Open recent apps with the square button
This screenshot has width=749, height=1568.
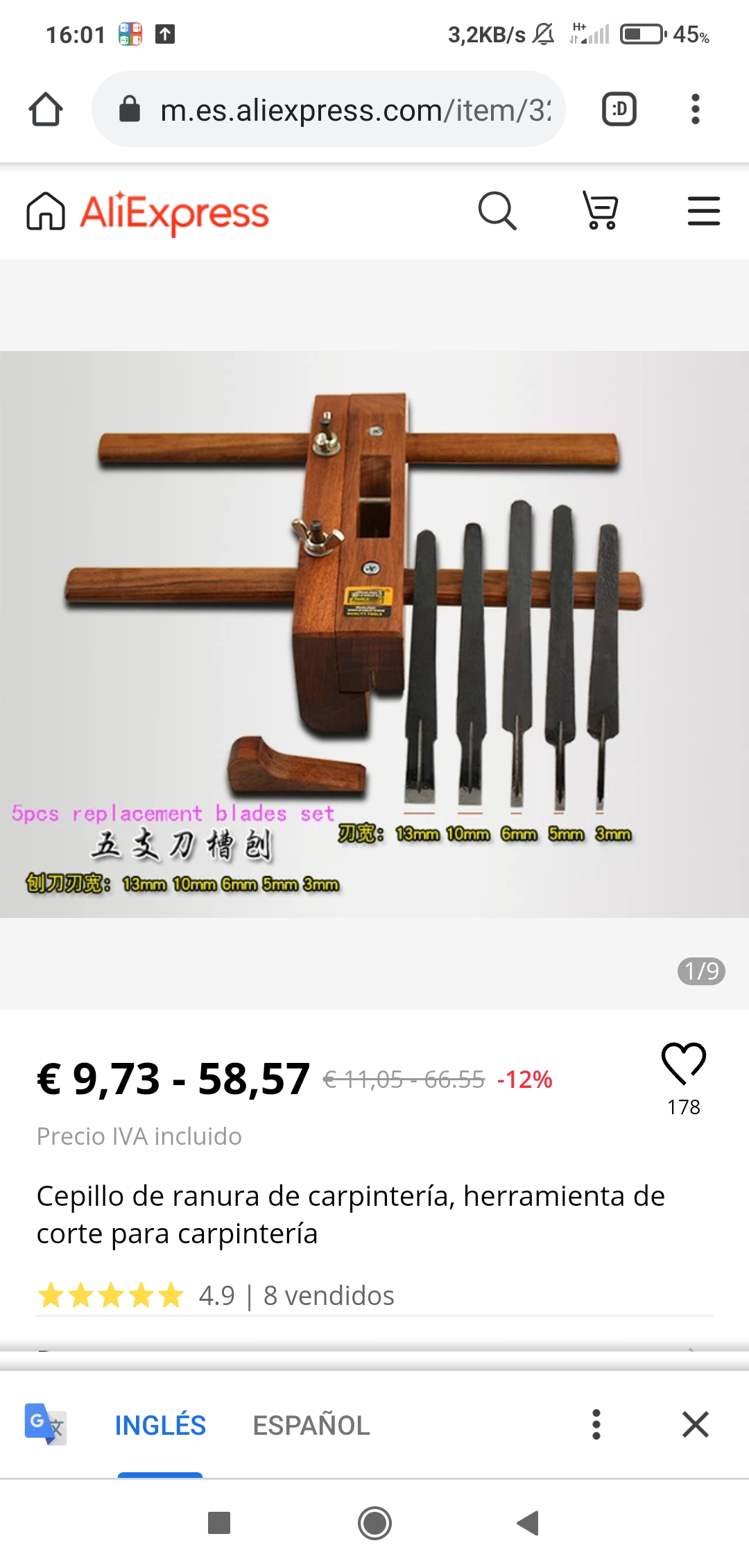[x=219, y=1524]
